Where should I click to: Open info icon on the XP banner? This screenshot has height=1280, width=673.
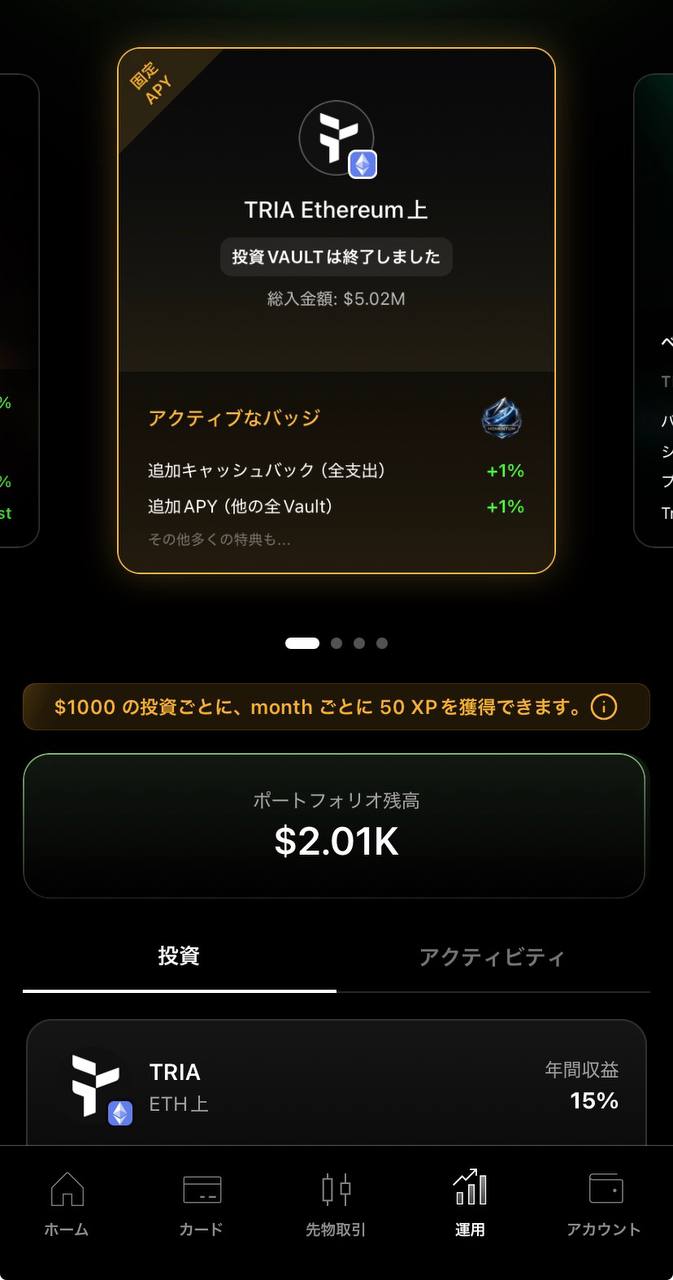(x=603, y=707)
